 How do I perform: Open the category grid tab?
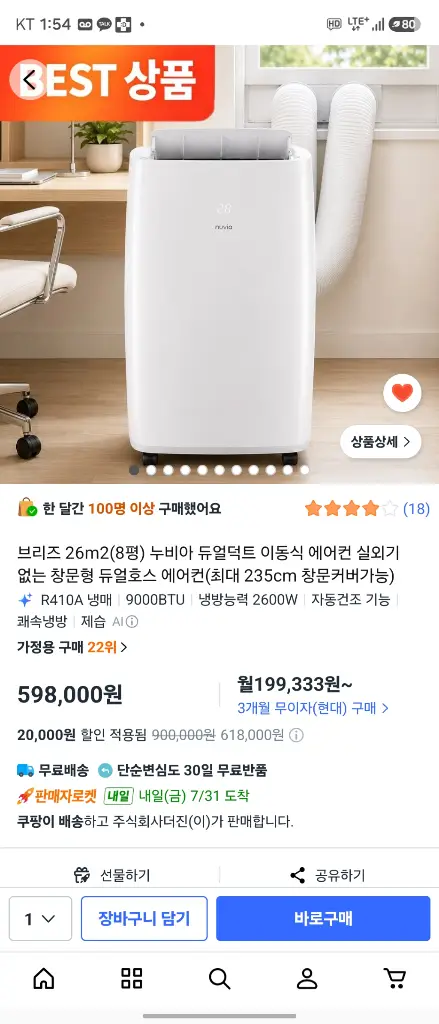132,978
